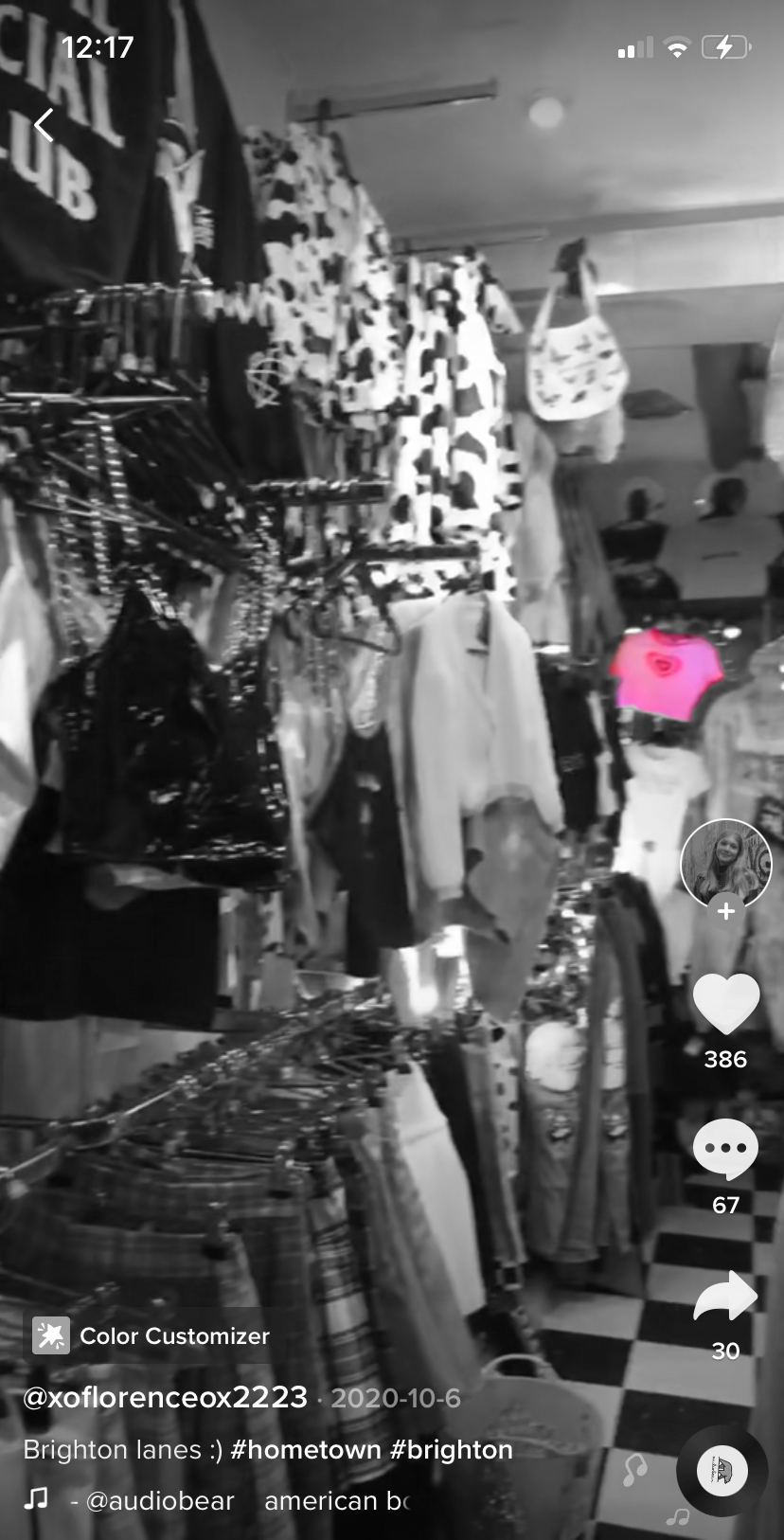784x1540 pixels.
Task: Tap the spinning sound disc
Action: 722,1471
